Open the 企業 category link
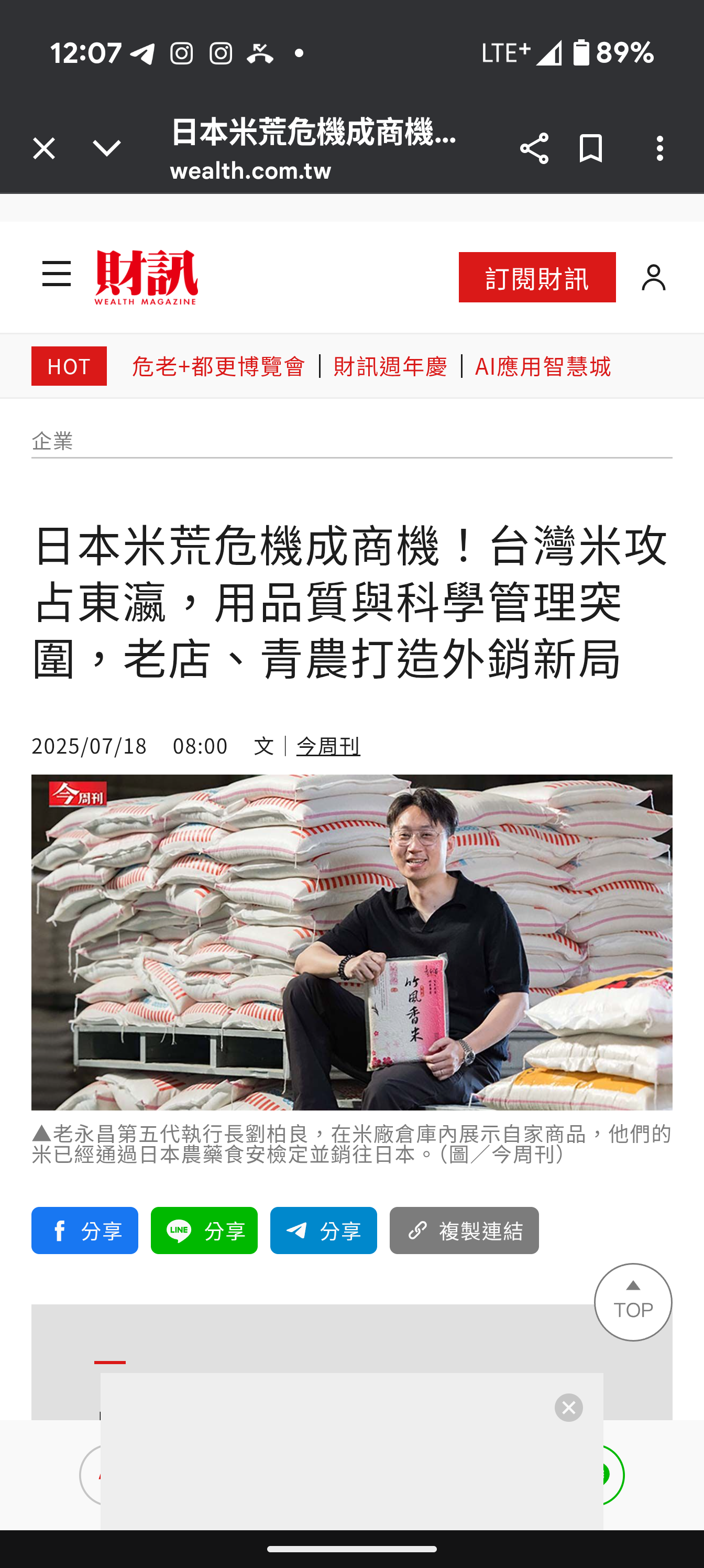Screen dimensions: 704x1568 click(x=52, y=441)
